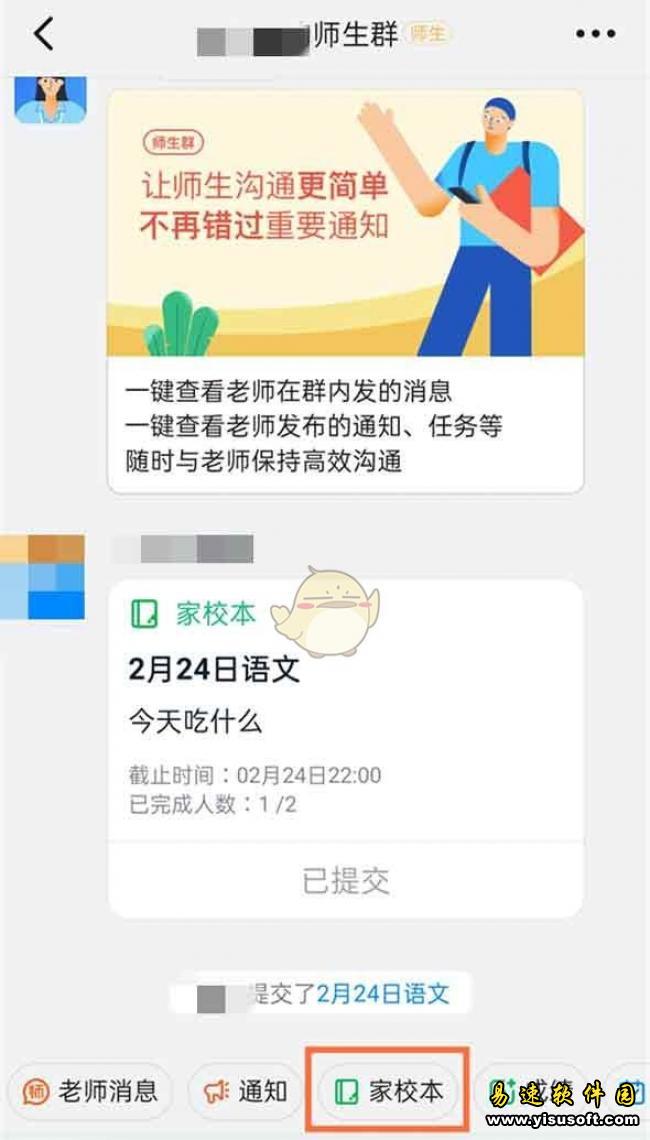Open the 师生群 introduction card
This screenshot has height=1140, width=650.
tap(345, 290)
